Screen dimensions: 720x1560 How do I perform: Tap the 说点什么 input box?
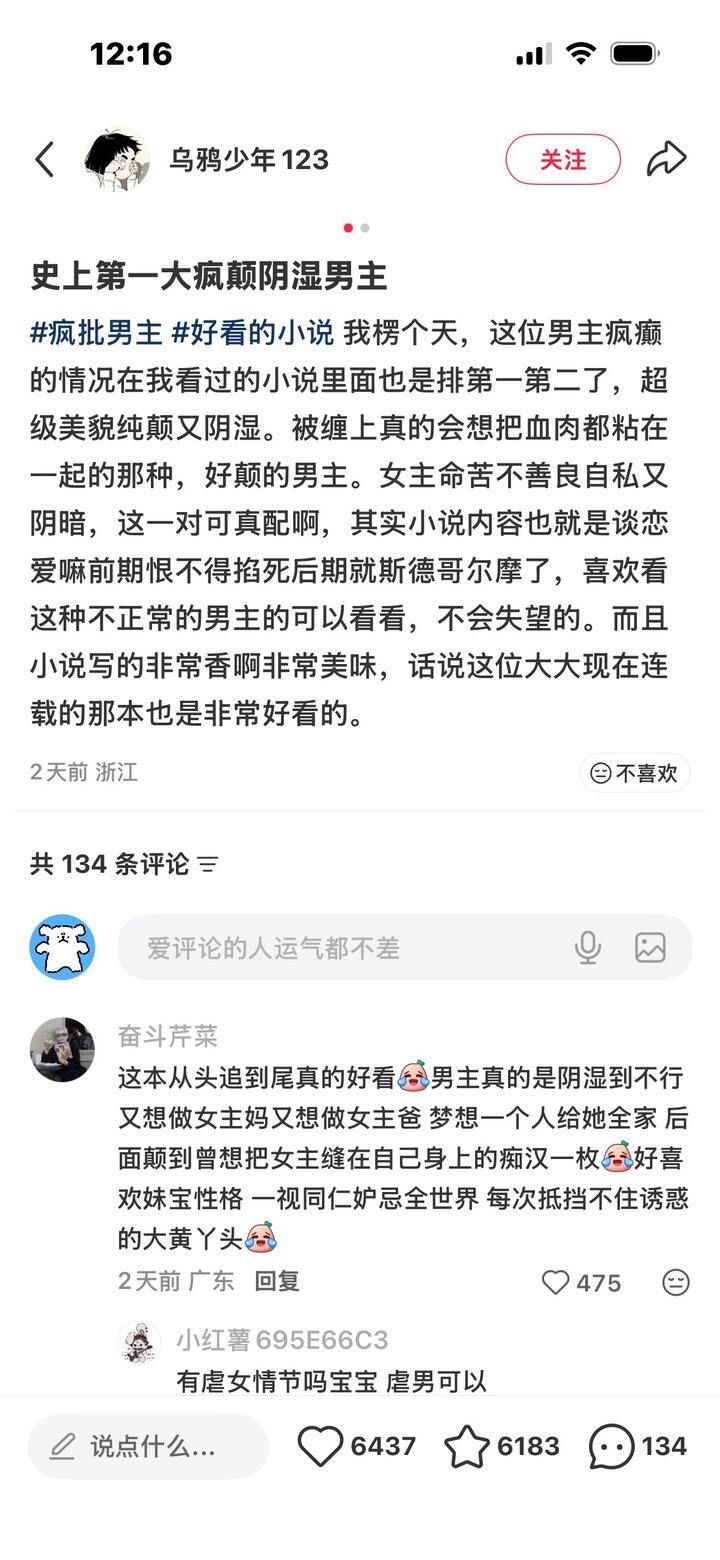coord(148,1446)
